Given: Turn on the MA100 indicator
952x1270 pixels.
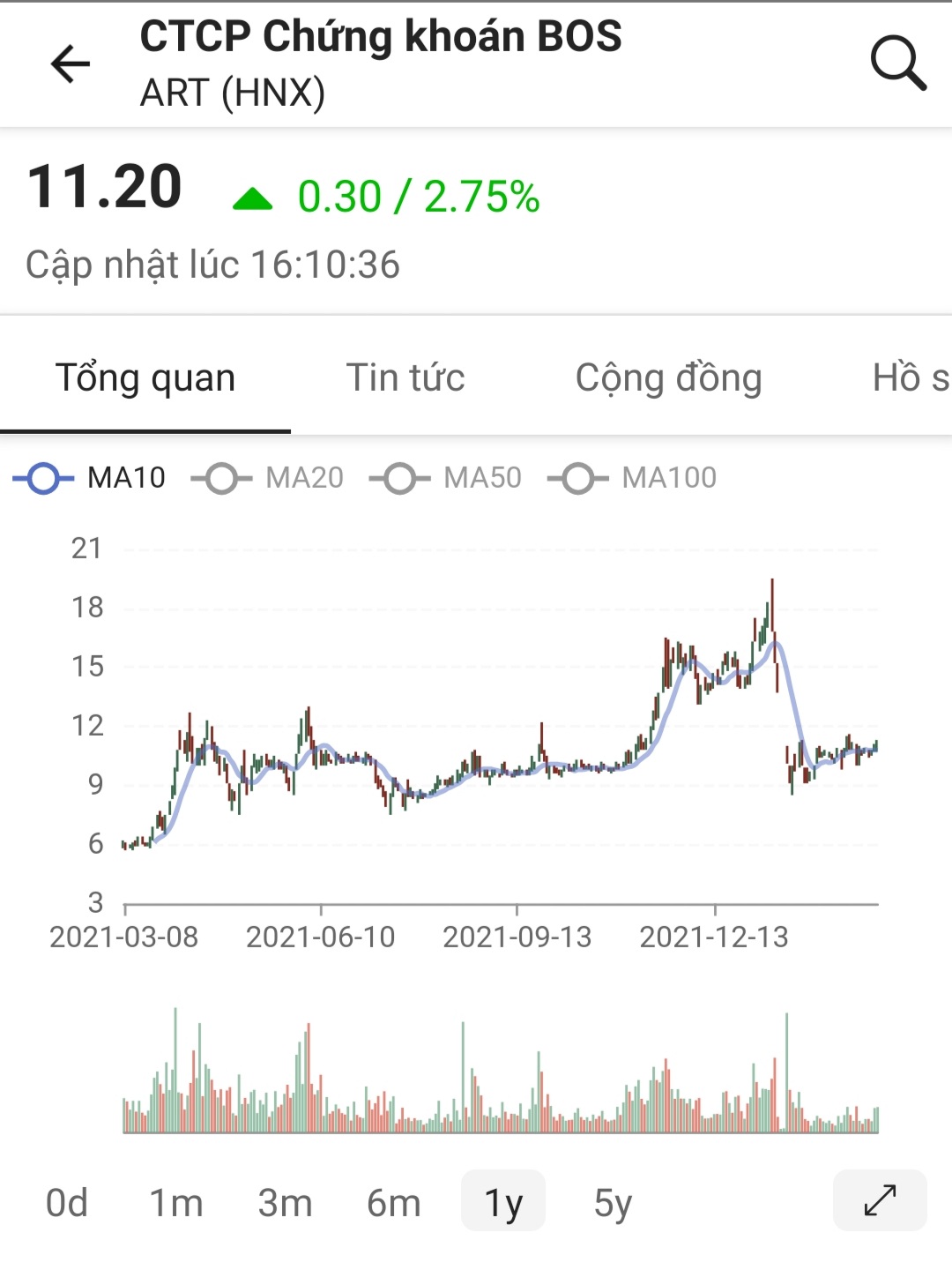Looking at the screenshot, I should coord(633,478).
